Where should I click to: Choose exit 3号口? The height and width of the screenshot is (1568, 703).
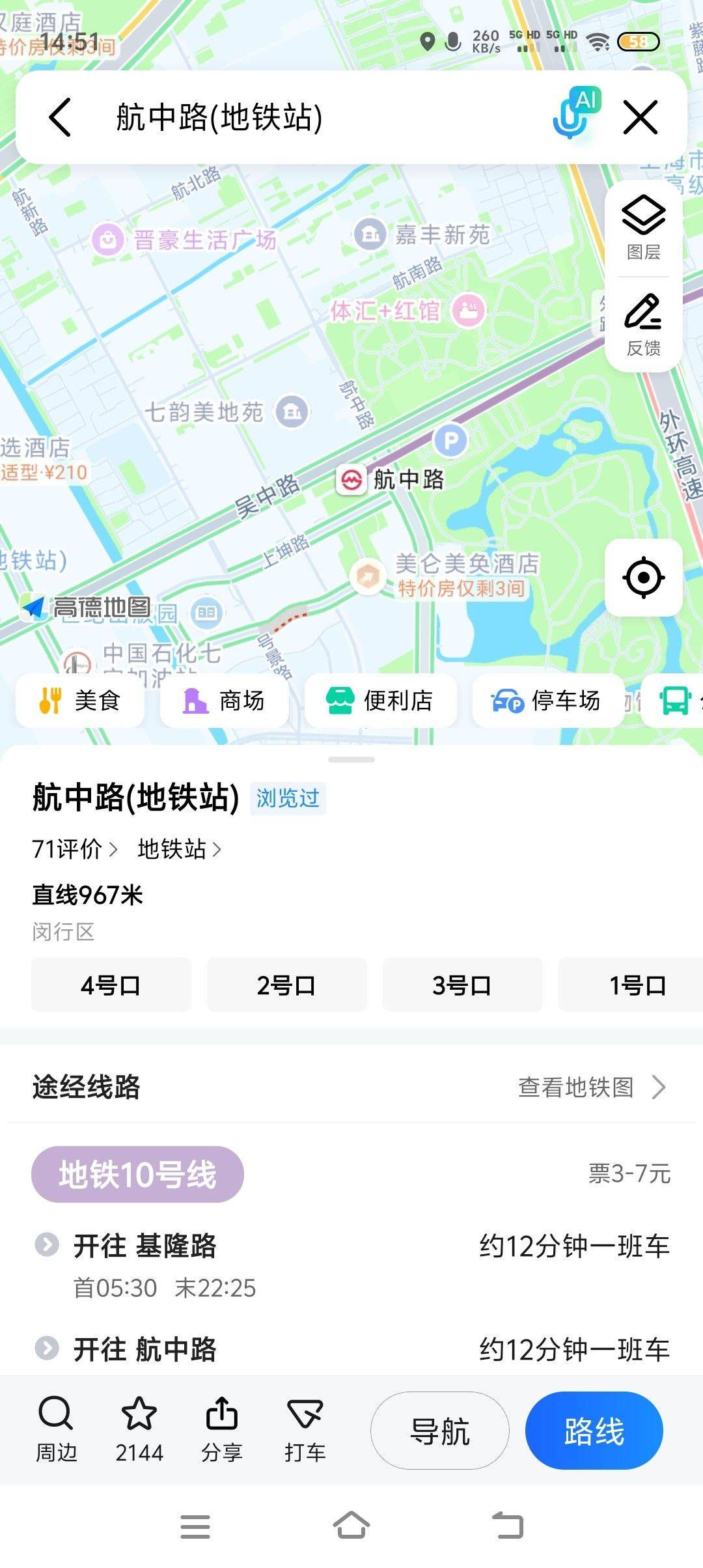pyautogui.click(x=462, y=985)
